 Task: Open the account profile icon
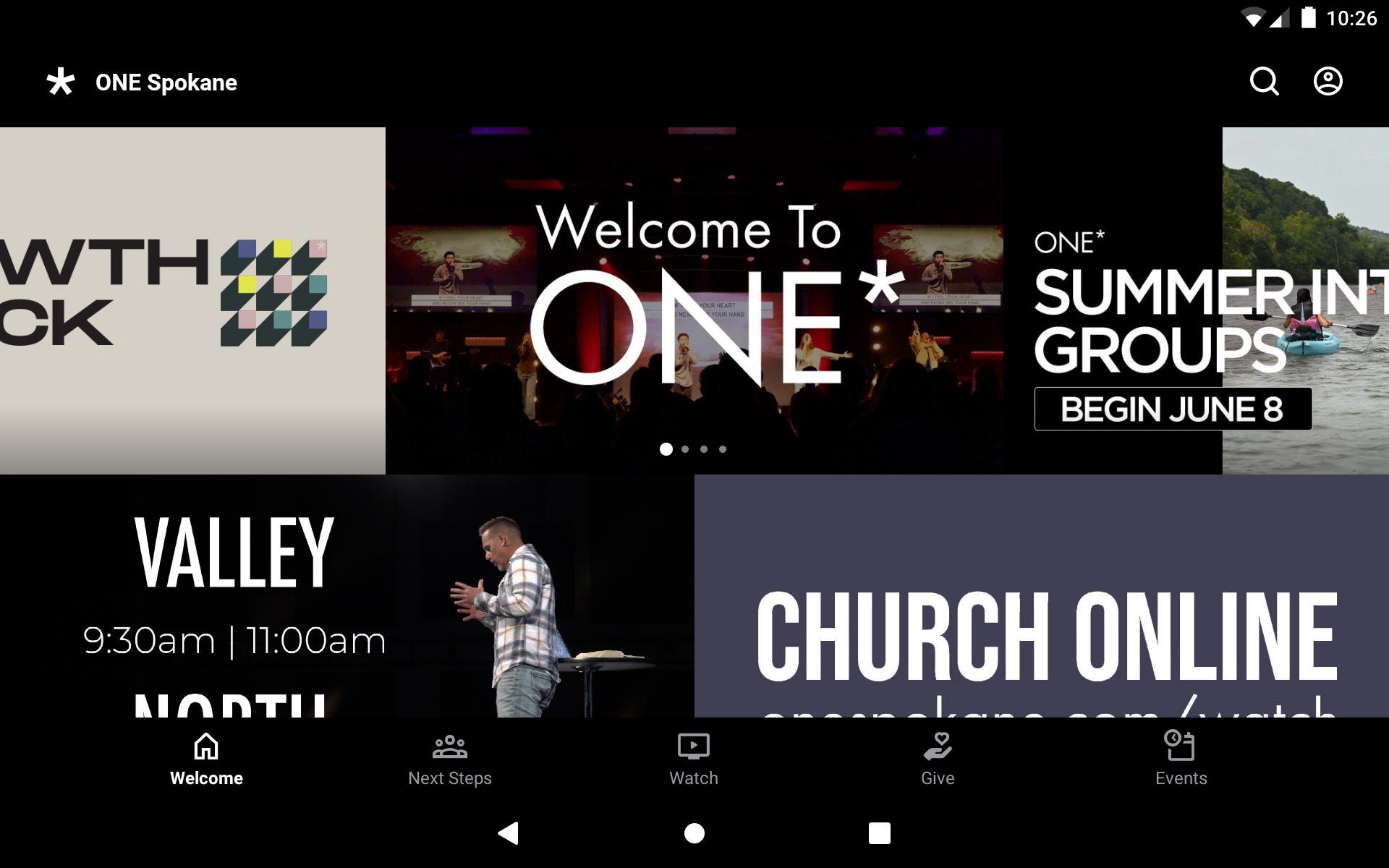point(1328,82)
